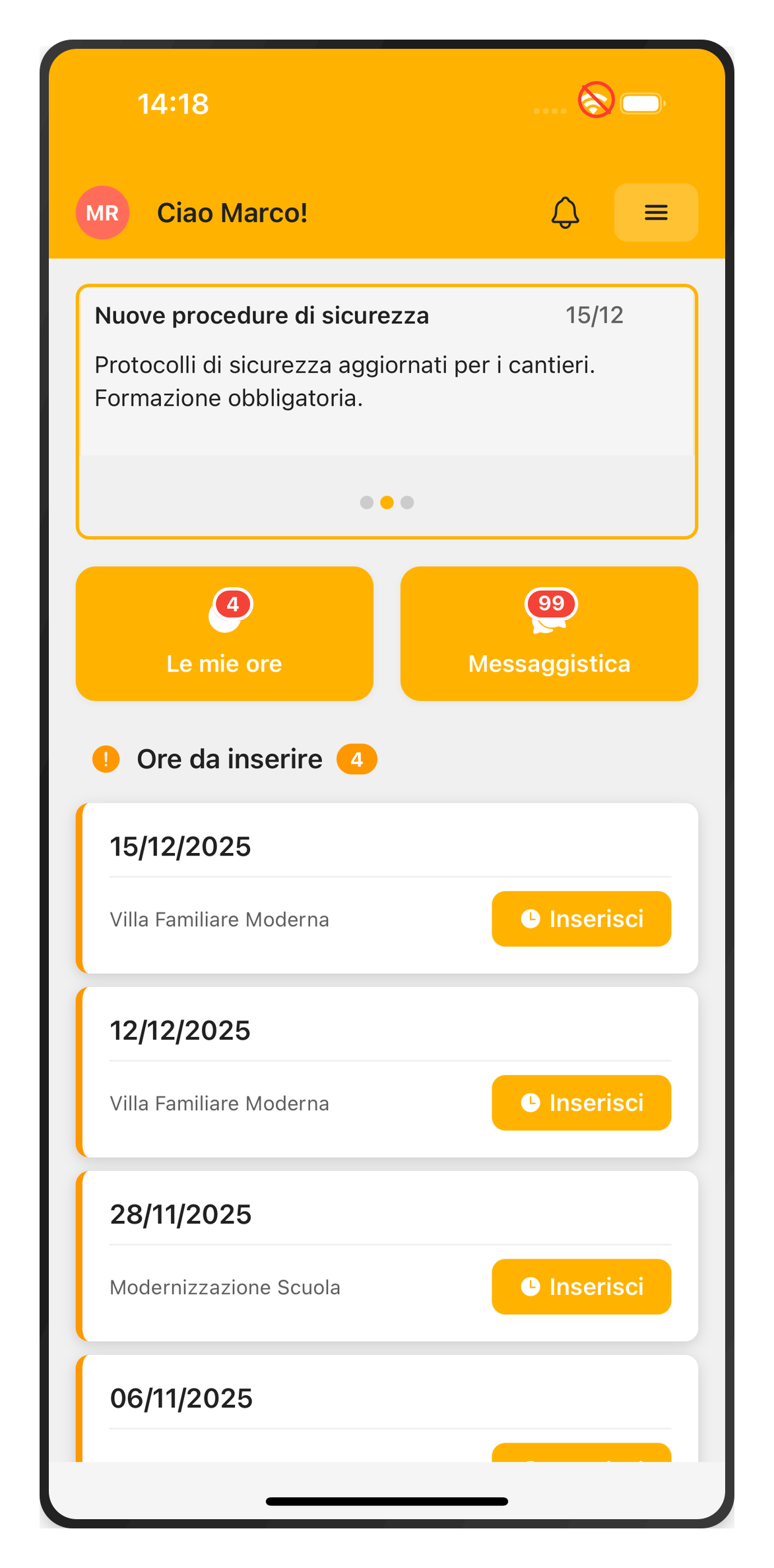Image resolution: width=774 pixels, height=1568 pixels.
Task: Tap the warning icon beside Ore da inserire
Action: point(105,759)
